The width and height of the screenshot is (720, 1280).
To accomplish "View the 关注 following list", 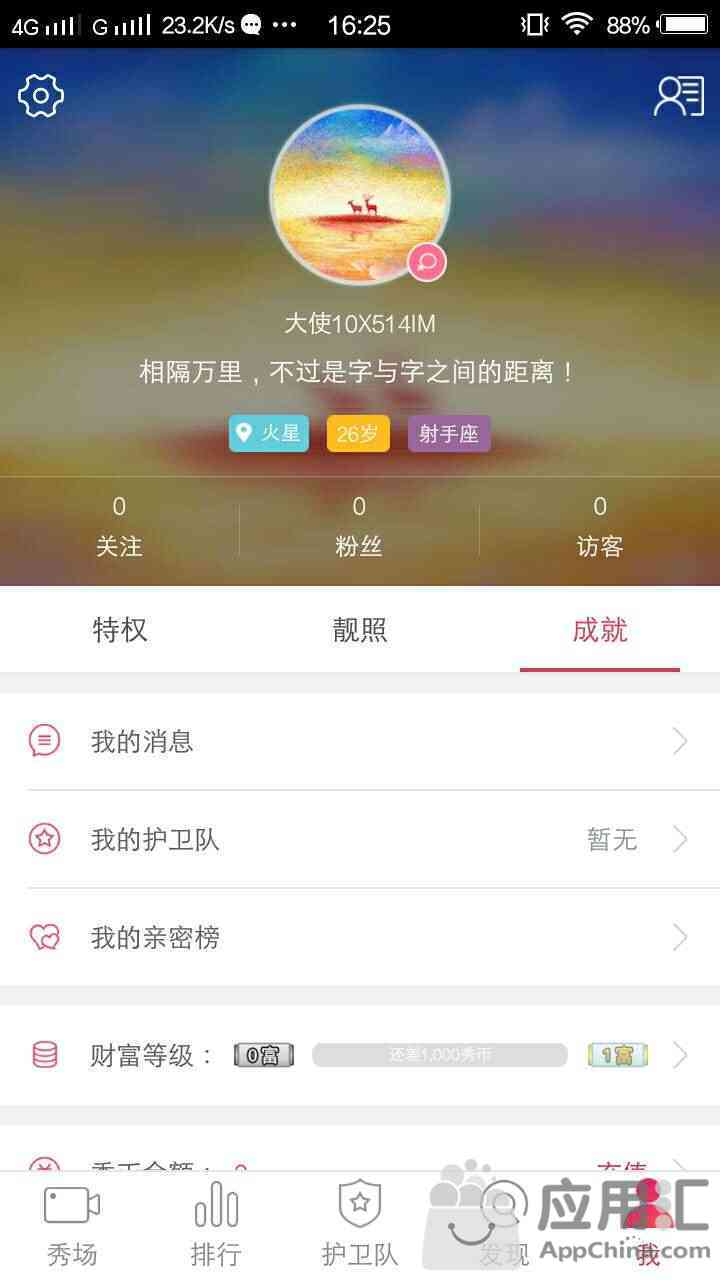I will pos(119,527).
